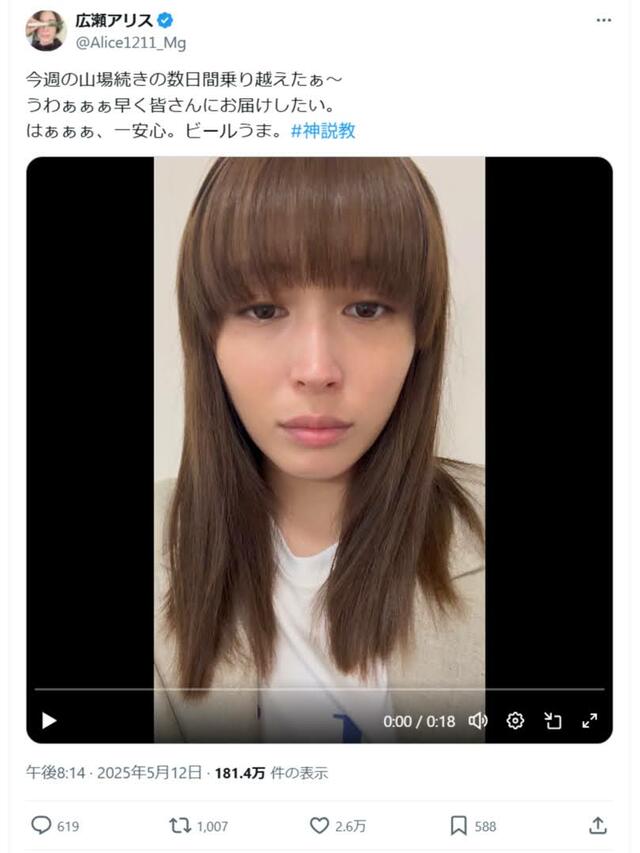Image resolution: width=640 pixels, height=853 pixels.
Task: Bookmark this post
Action: click(x=459, y=825)
